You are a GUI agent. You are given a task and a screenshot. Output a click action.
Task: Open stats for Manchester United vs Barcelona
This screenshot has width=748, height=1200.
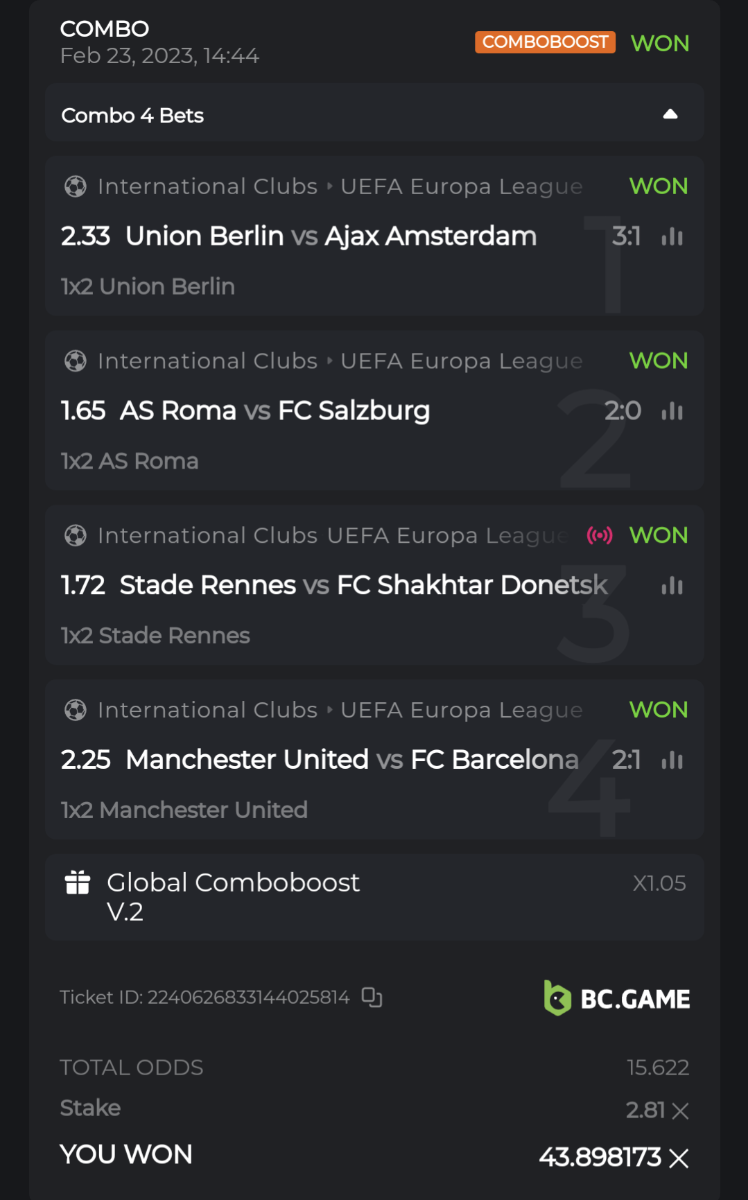point(672,761)
